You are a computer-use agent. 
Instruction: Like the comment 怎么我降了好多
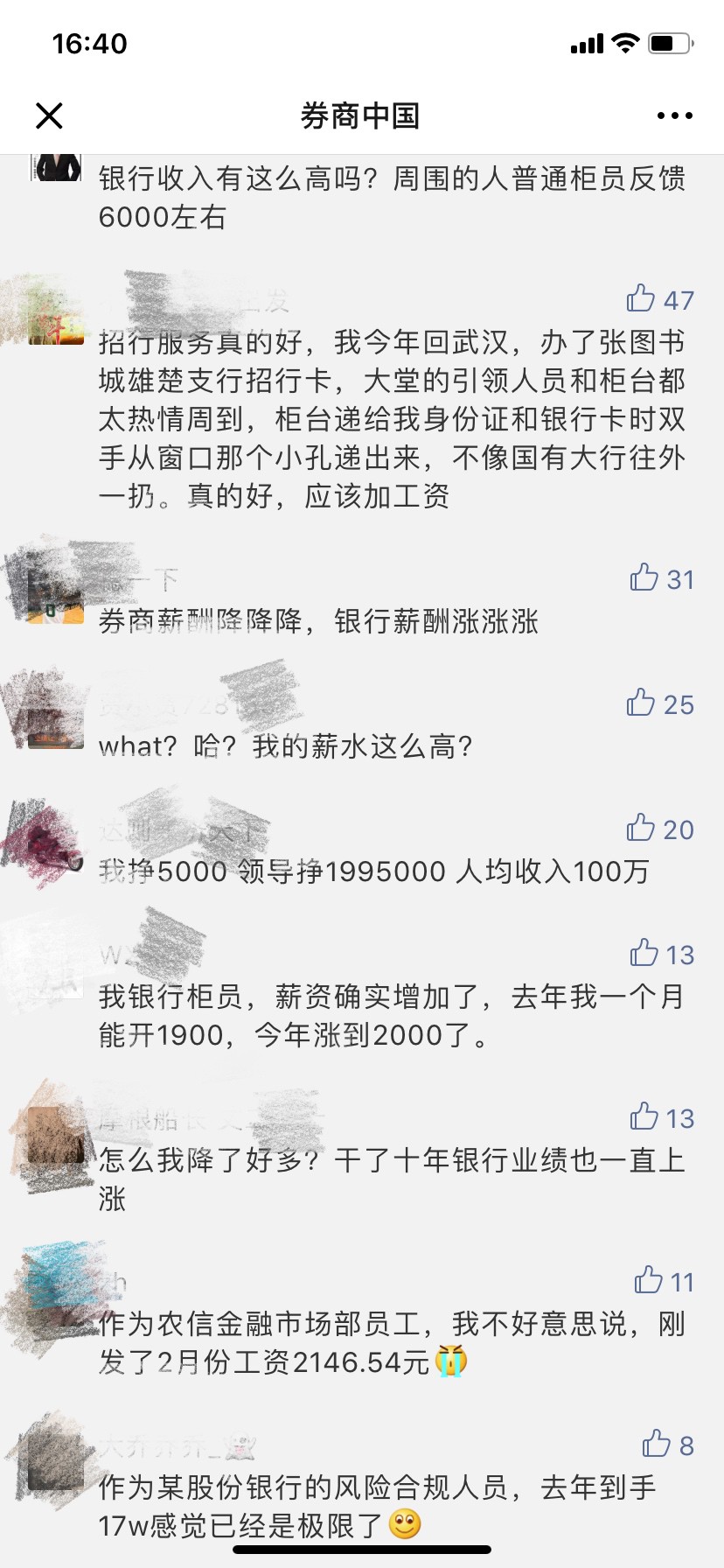(644, 1117)
